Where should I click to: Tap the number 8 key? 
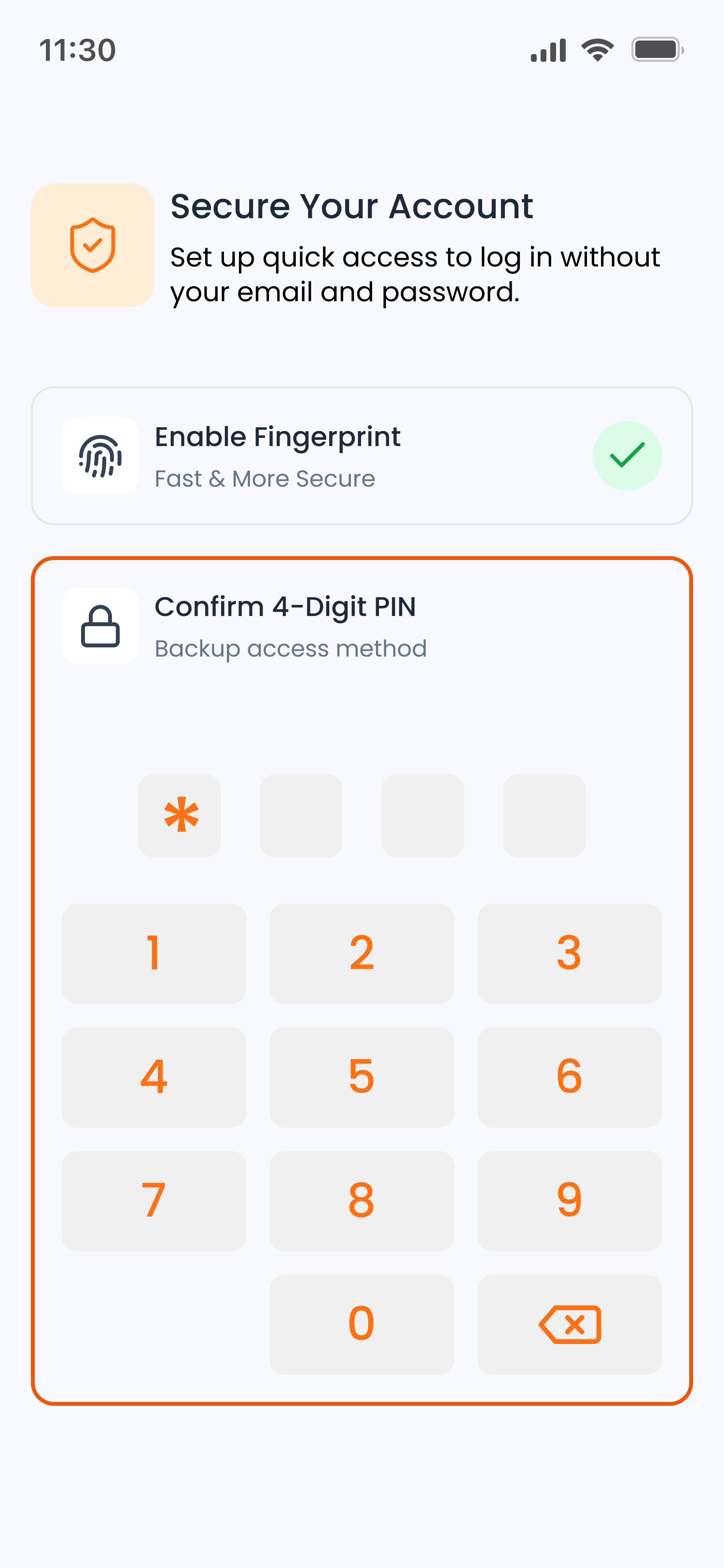point(362,1200)
